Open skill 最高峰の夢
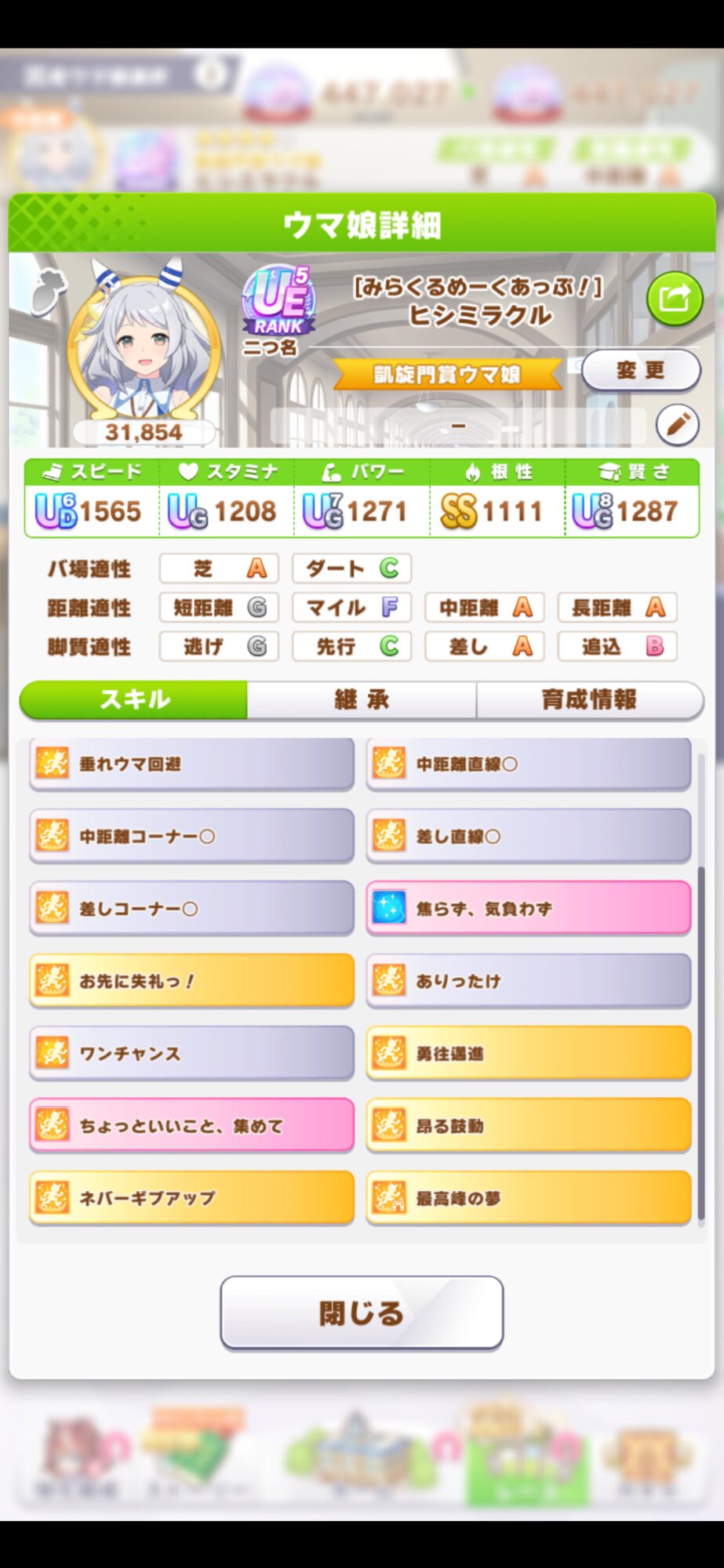Screen dimensions: 724x1568 [528, 1198]
